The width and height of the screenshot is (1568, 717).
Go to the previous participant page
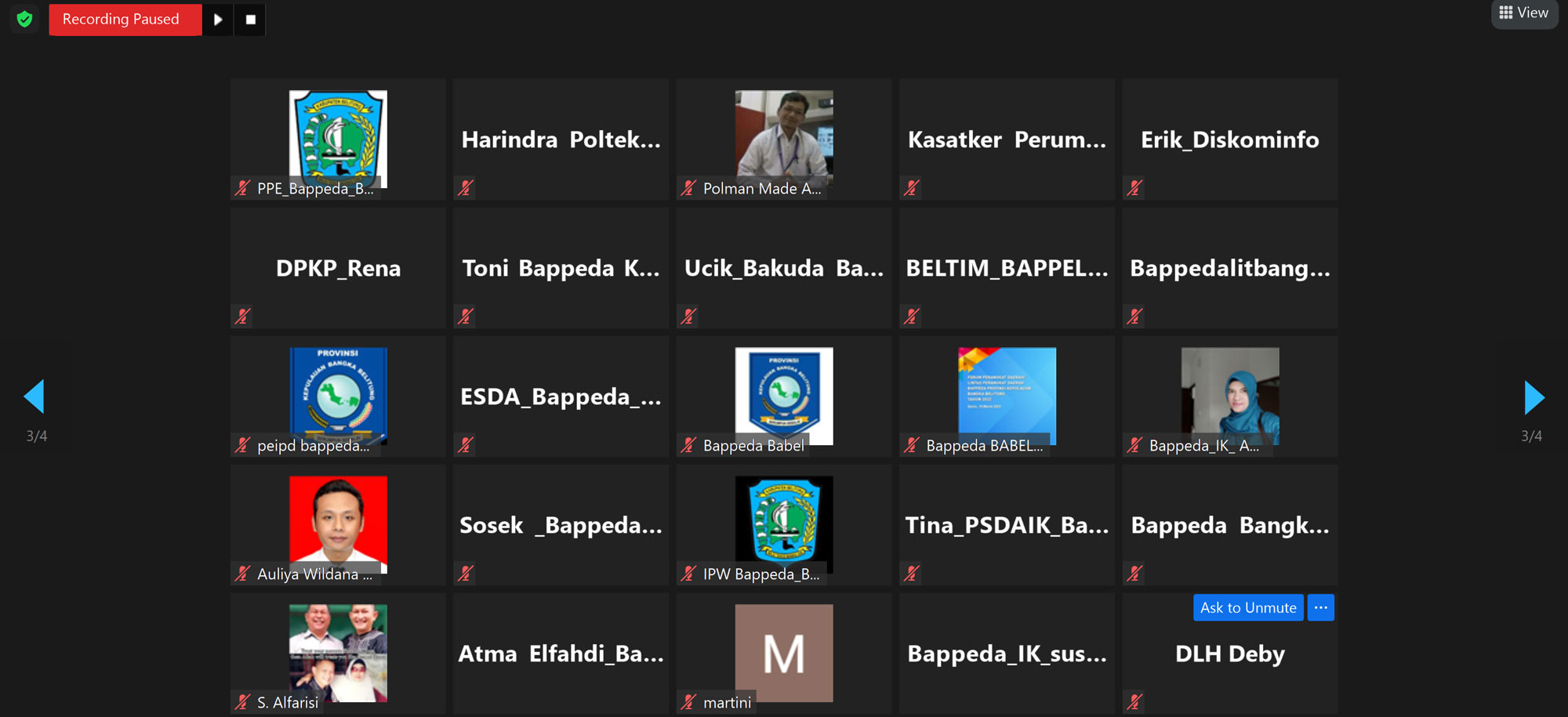pos(34,397)
